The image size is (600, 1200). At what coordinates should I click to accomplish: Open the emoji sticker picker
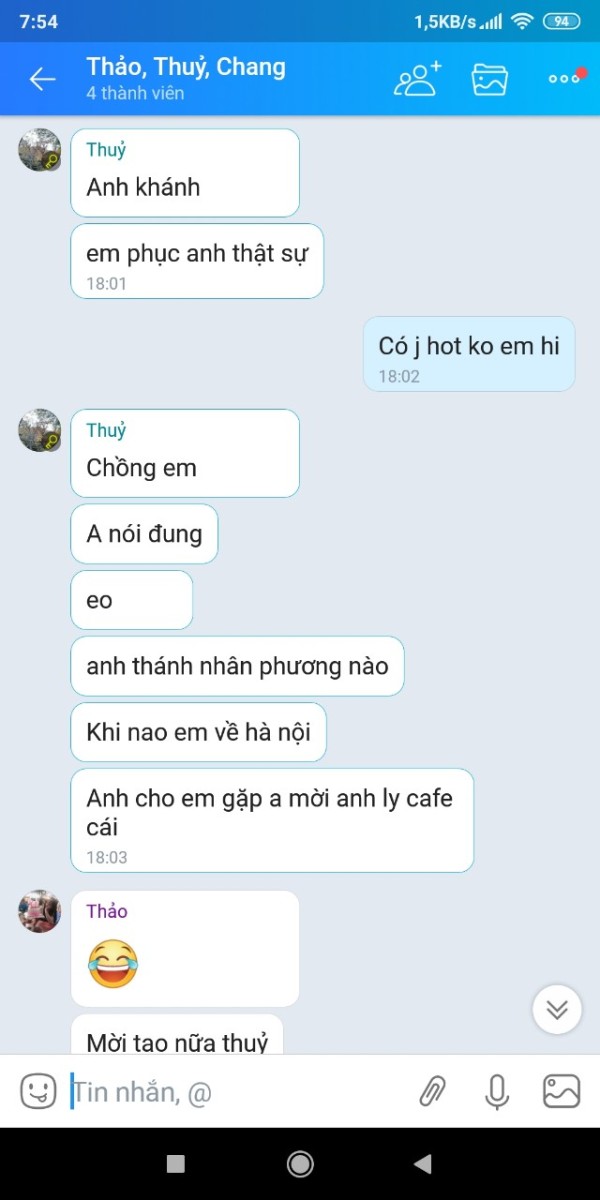click(x=38, y=1091)
